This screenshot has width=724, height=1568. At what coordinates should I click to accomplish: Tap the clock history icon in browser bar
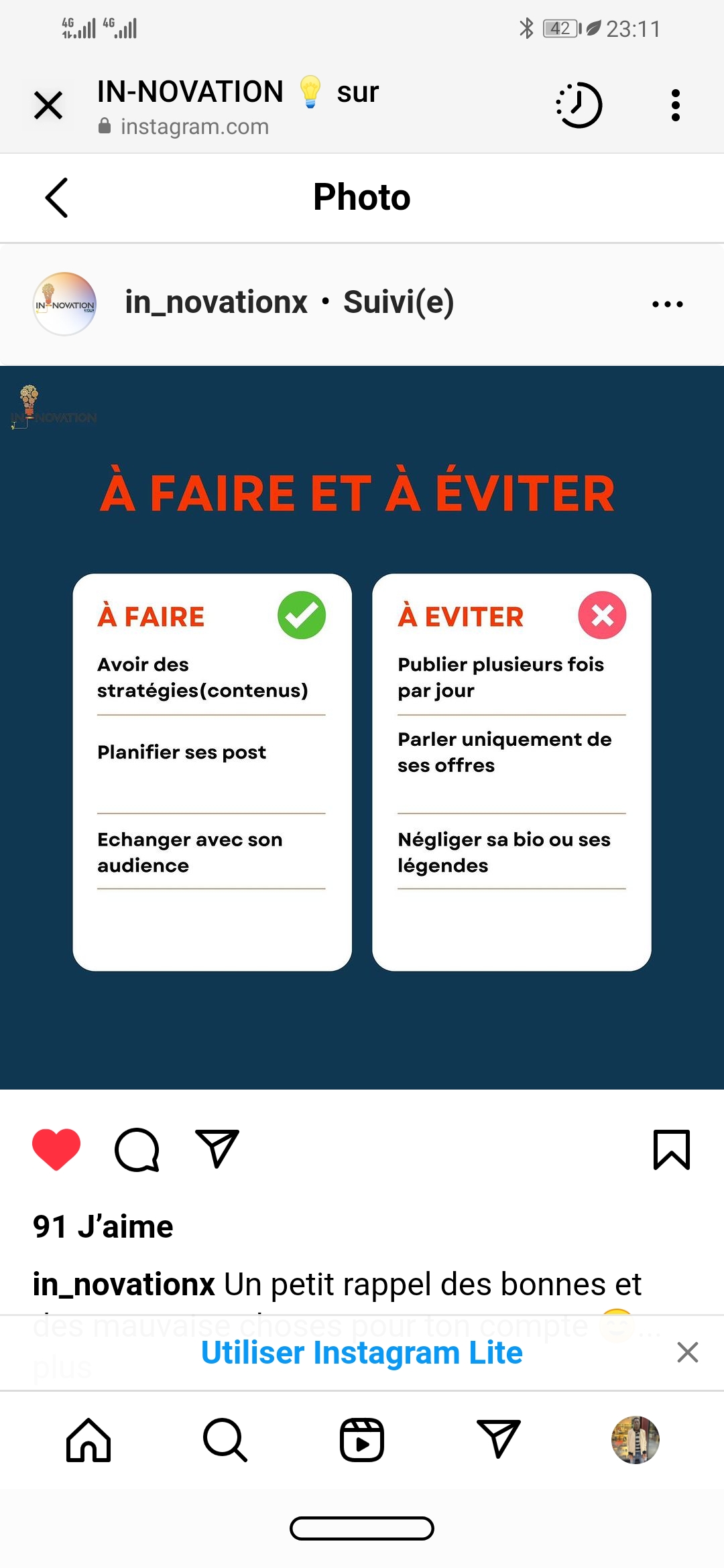[x=579, y=105]
